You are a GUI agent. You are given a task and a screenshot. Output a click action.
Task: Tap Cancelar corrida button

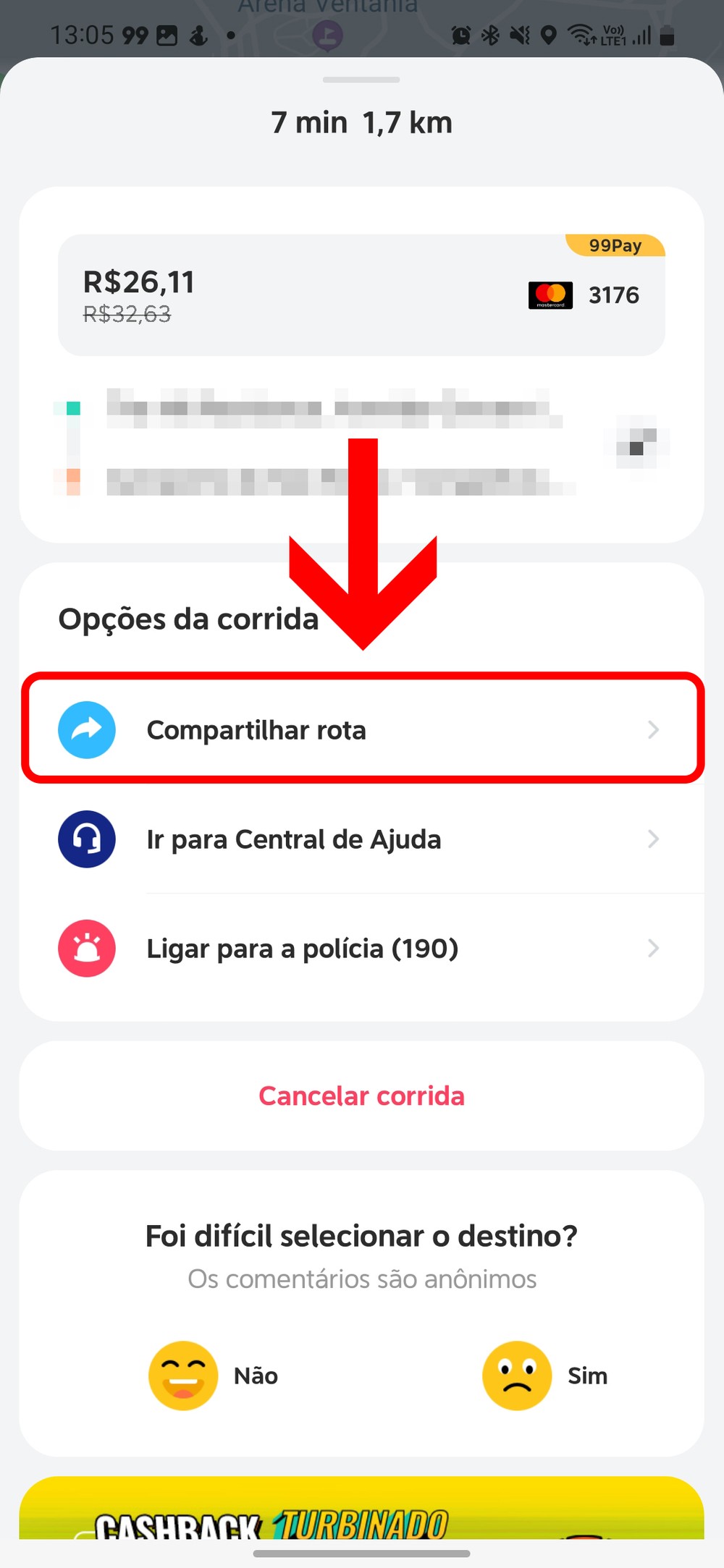coord(361,1096)
